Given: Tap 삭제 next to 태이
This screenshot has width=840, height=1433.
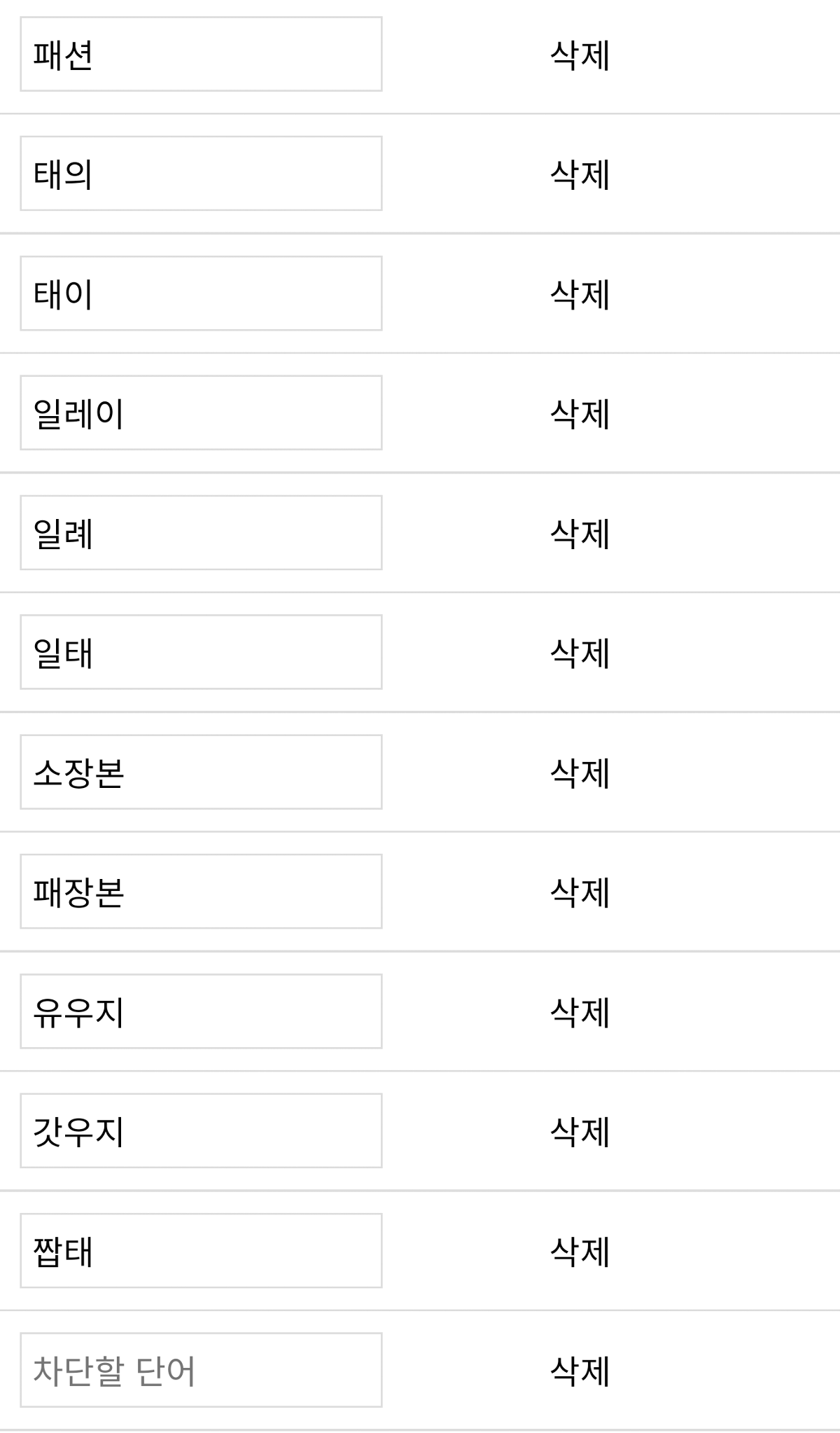Looking at the screenshot, I should click(x=580, y=294).
